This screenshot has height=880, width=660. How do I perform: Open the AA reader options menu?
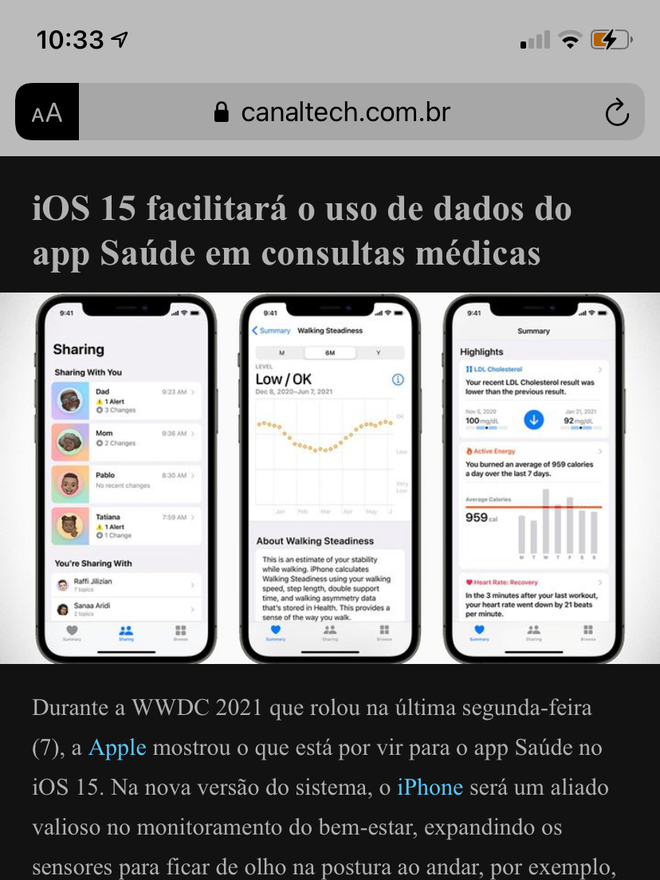point(47,112)
